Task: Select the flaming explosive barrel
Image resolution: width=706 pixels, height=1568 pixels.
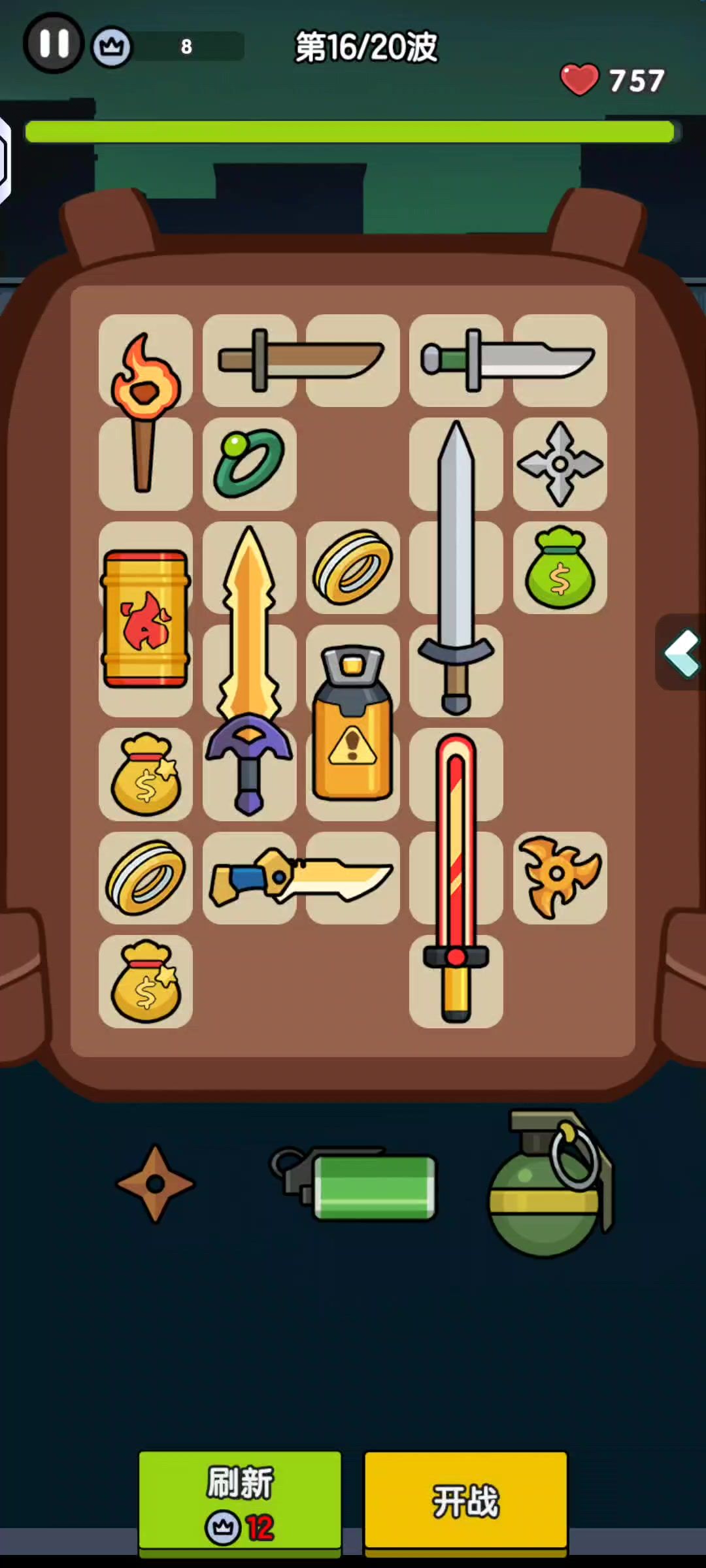Action: (145, 618)
